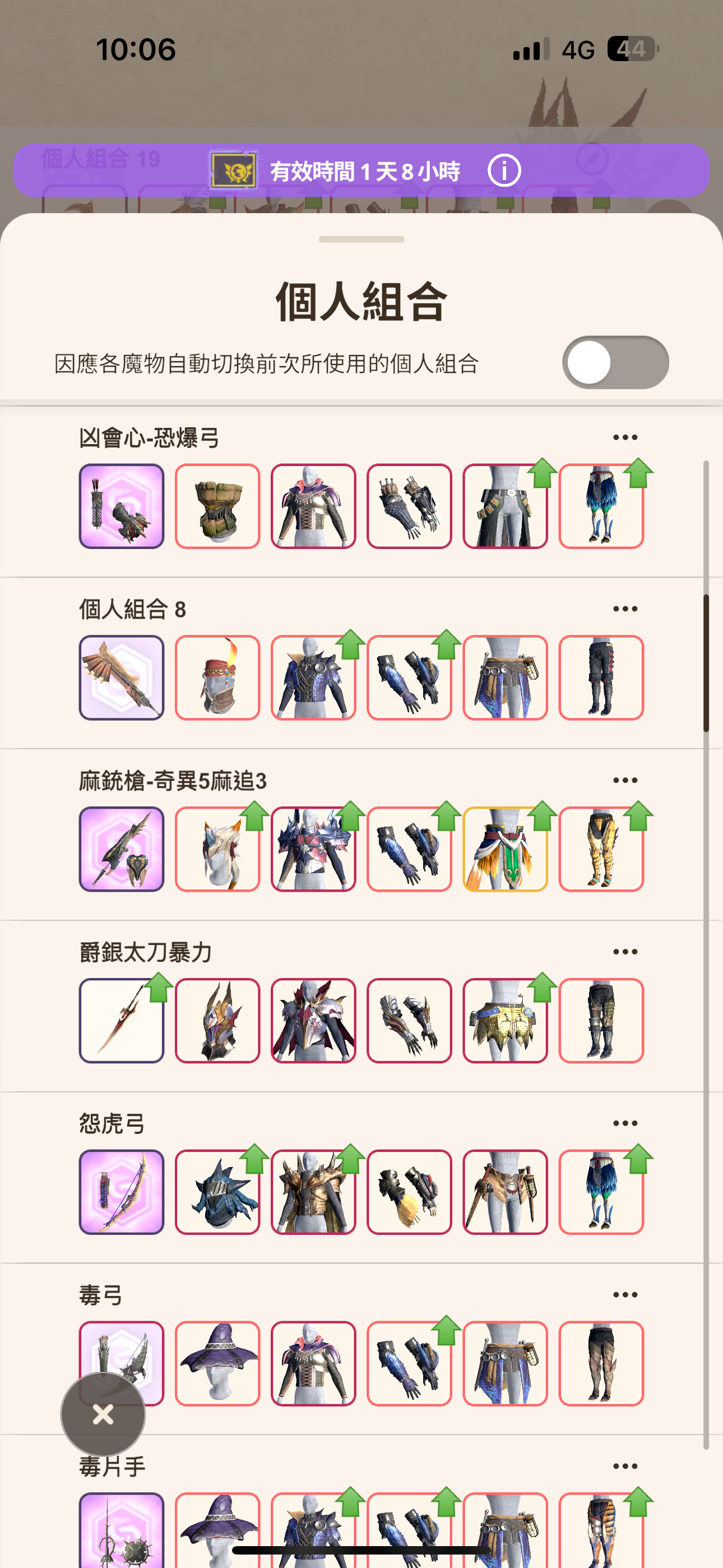The width and height of the screenshot is (723, 1568).
Task: Open more options for 爵銀太刀暴力
Action: [x=624, y=951]
